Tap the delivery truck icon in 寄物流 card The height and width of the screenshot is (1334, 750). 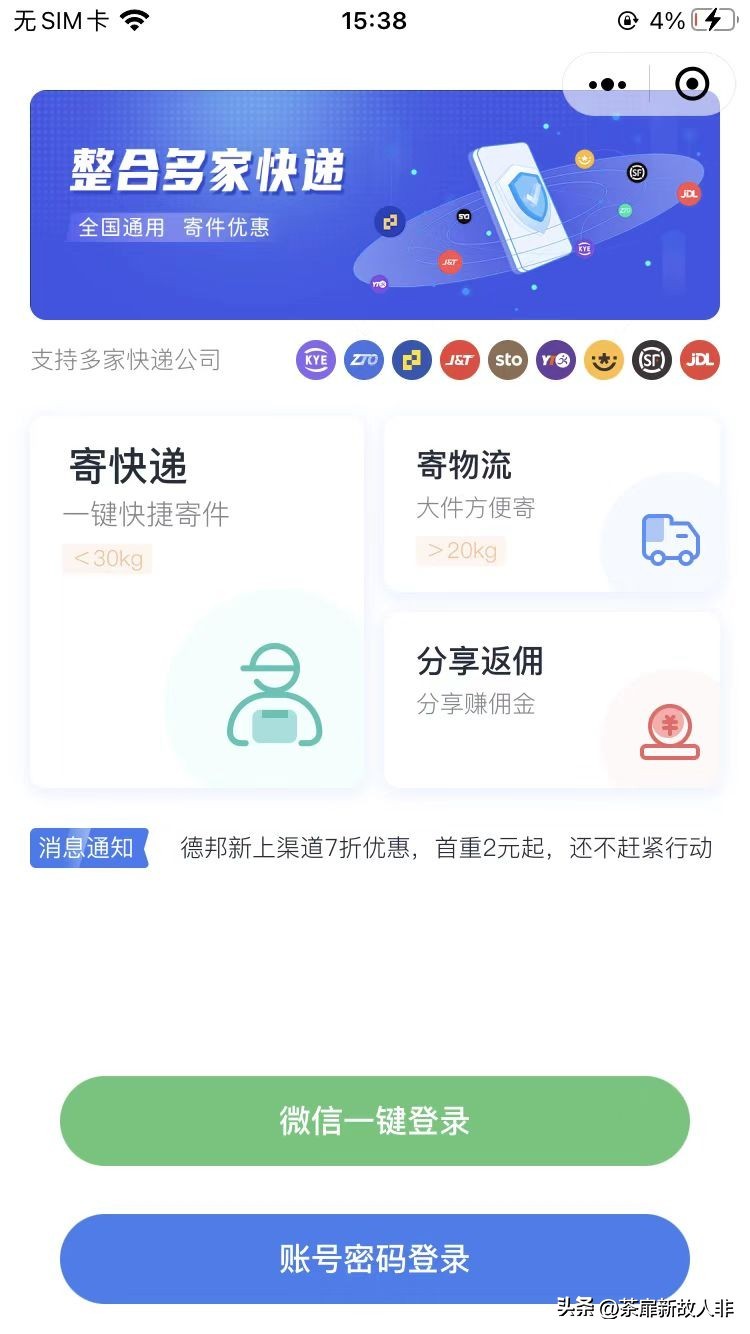coord(668,540)
